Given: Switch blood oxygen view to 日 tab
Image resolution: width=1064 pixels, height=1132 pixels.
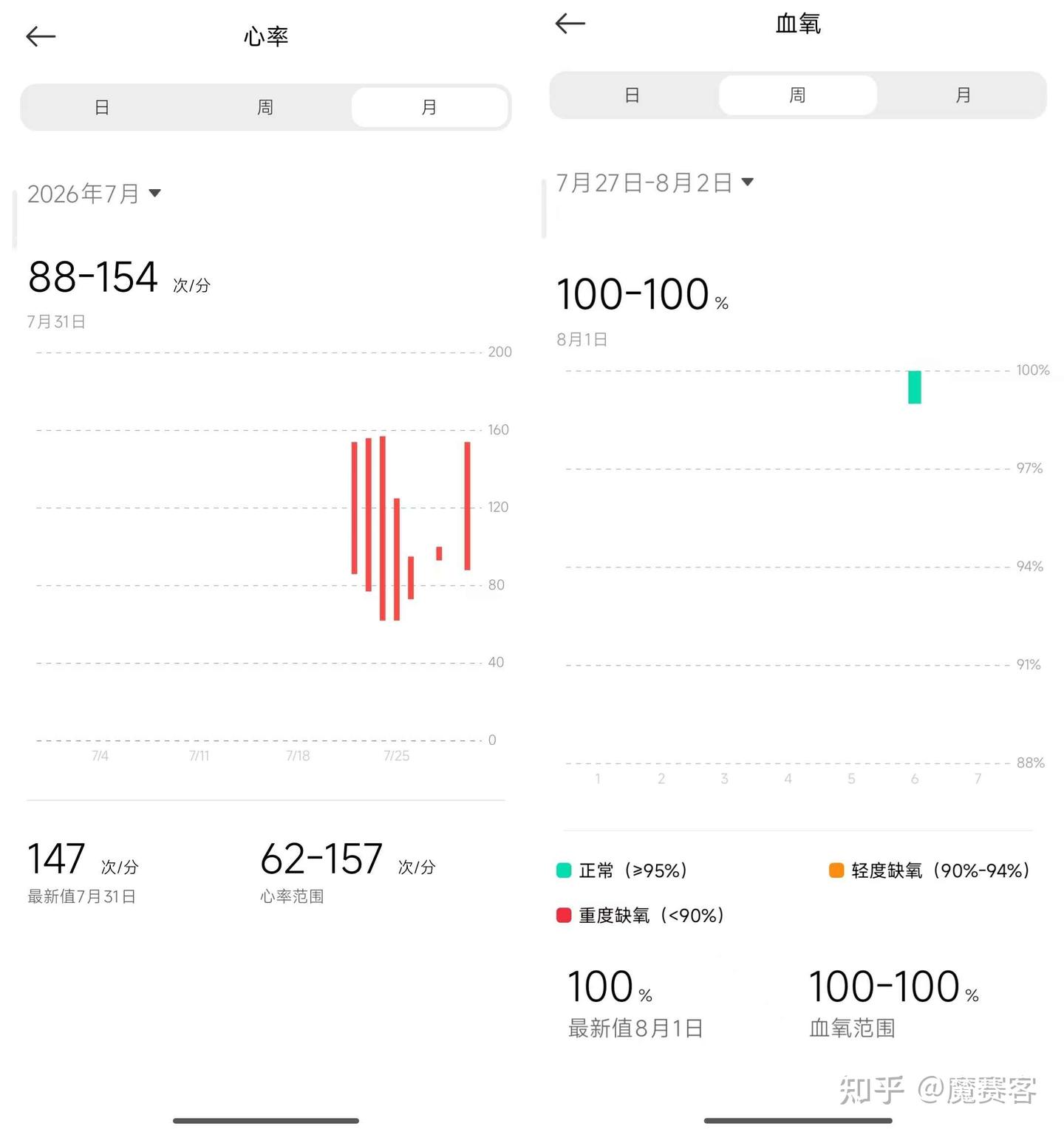Looking at the screenshot, I should coord(632,95).
